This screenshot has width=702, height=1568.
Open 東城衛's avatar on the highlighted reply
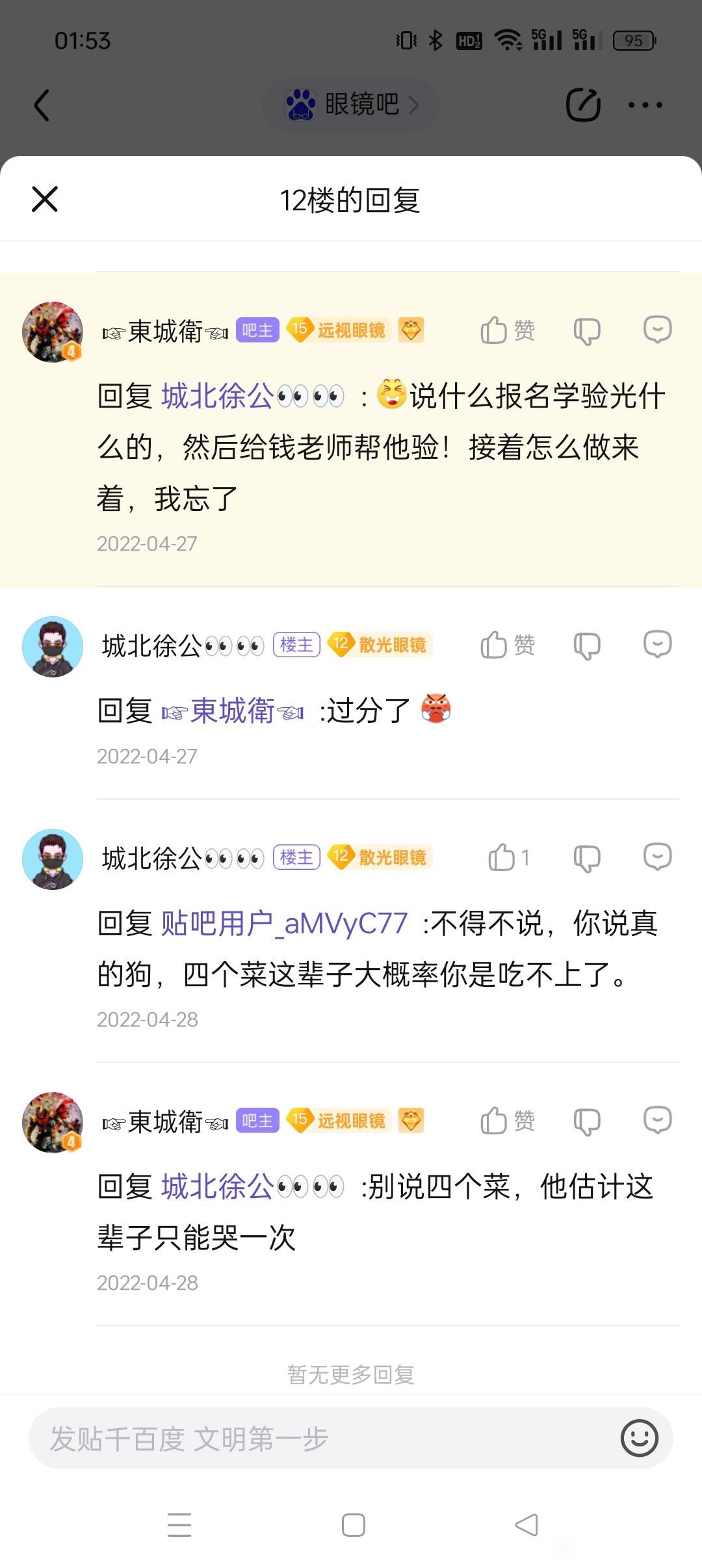tap(53, 332)
